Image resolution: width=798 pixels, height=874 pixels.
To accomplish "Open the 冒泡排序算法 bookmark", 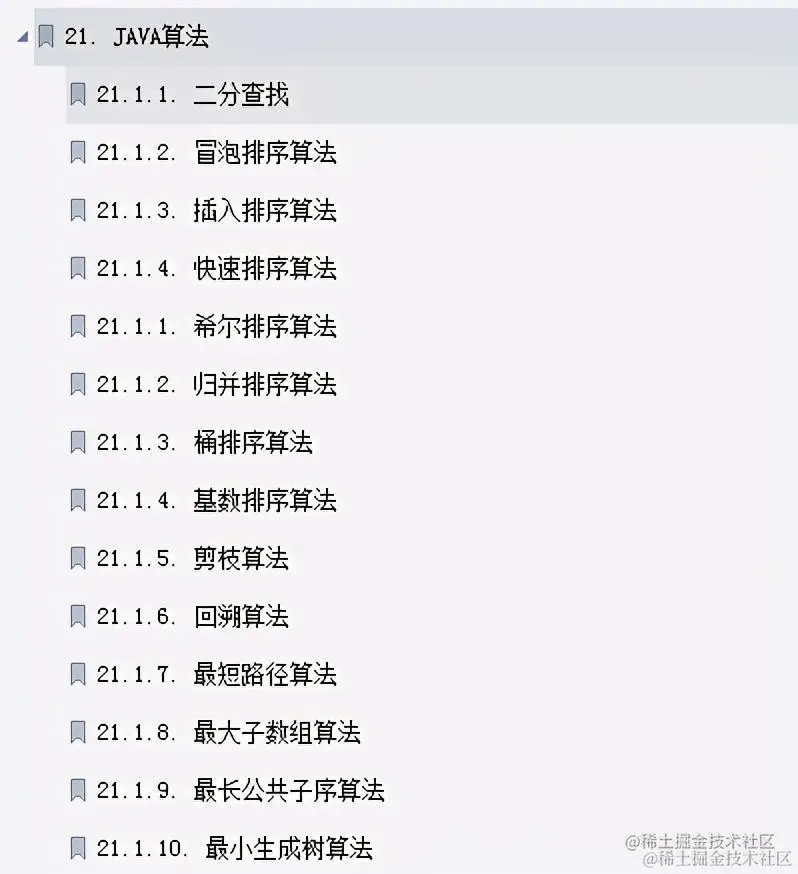I will coord(216,153).
